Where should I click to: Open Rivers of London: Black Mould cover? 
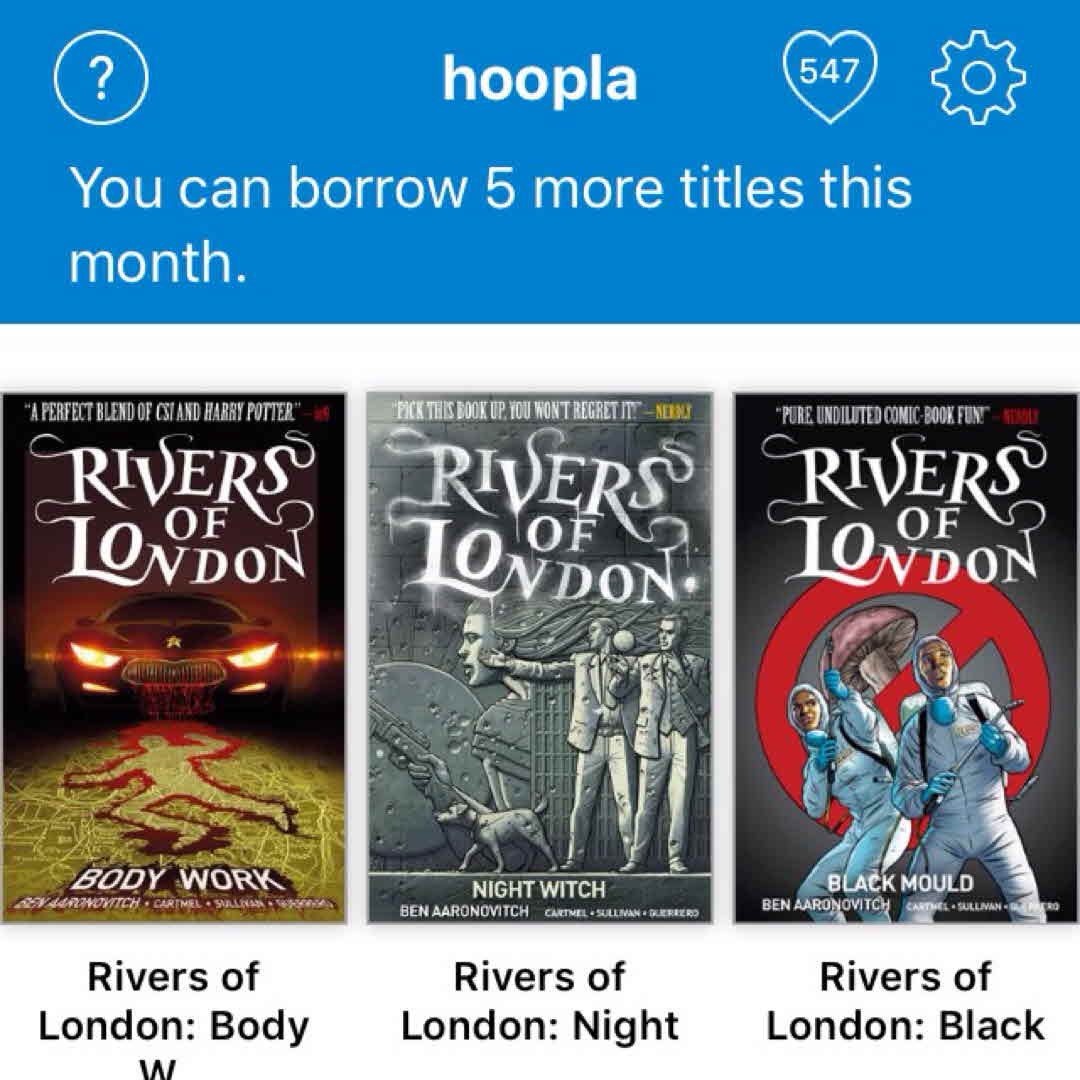906,658
